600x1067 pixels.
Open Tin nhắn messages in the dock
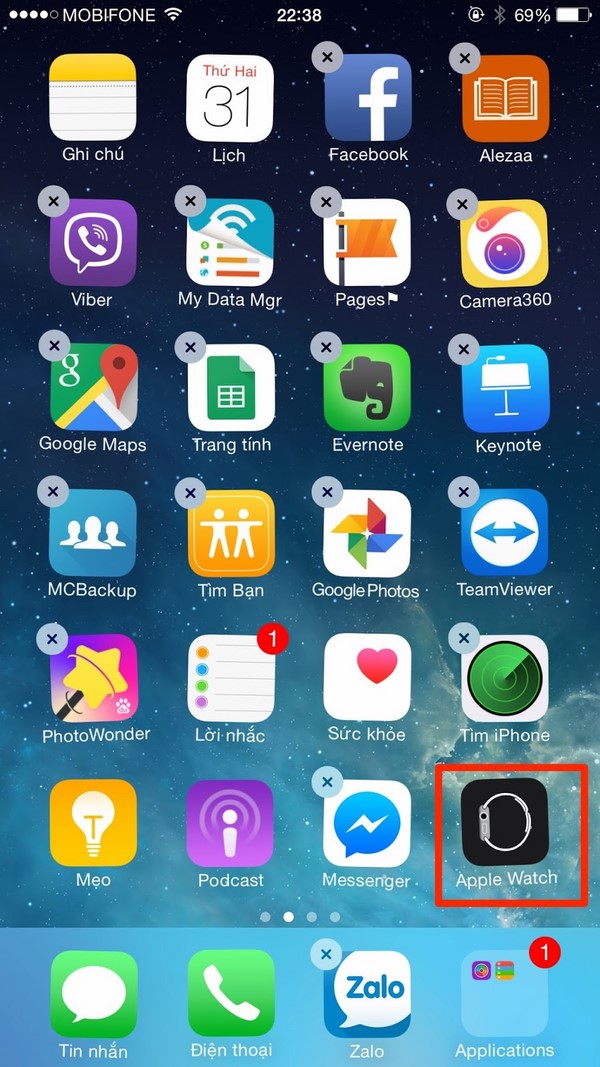coord(93,993)
